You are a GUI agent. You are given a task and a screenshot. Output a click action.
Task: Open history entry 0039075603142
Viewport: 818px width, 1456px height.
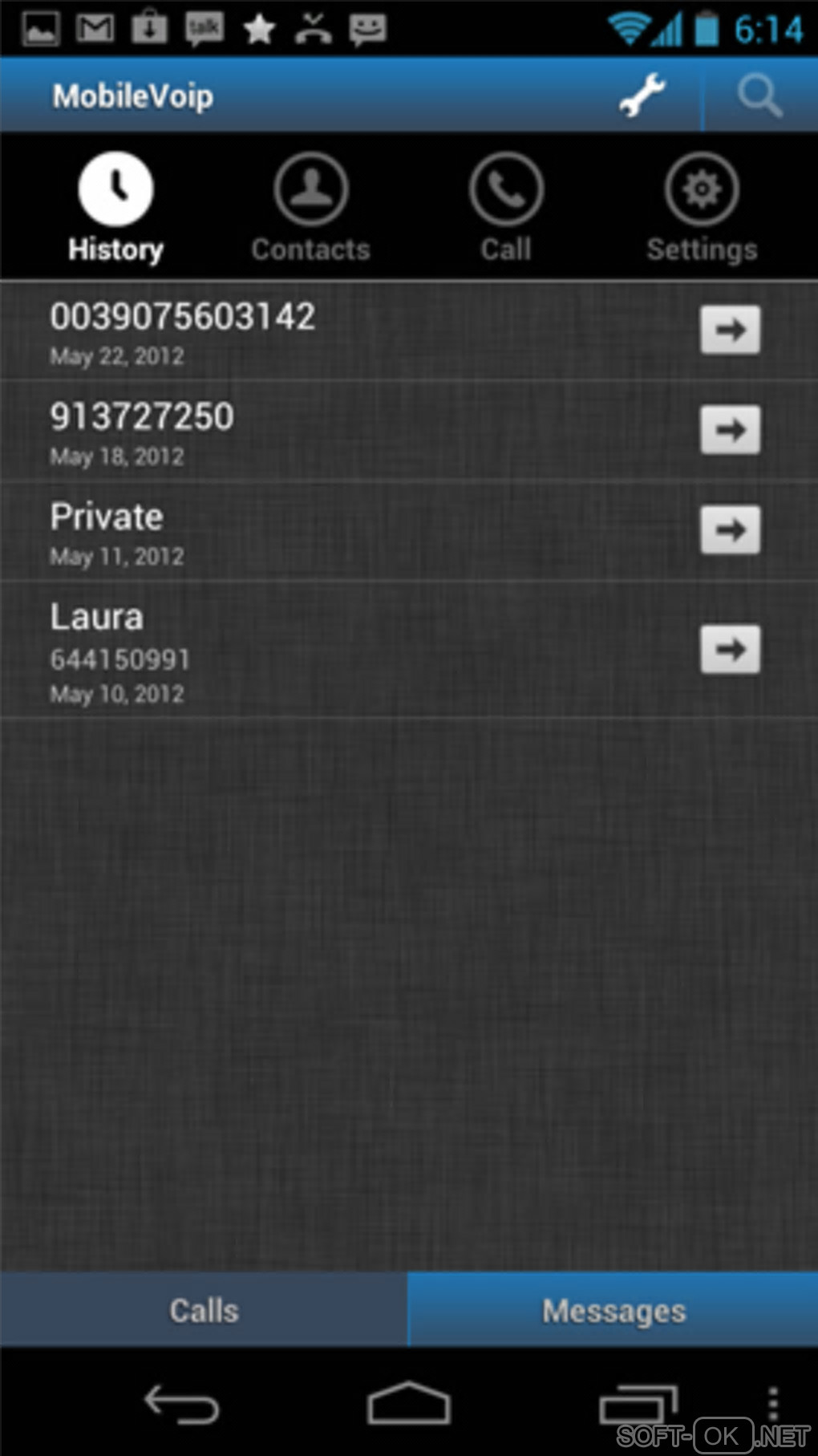tap(321, 331)
